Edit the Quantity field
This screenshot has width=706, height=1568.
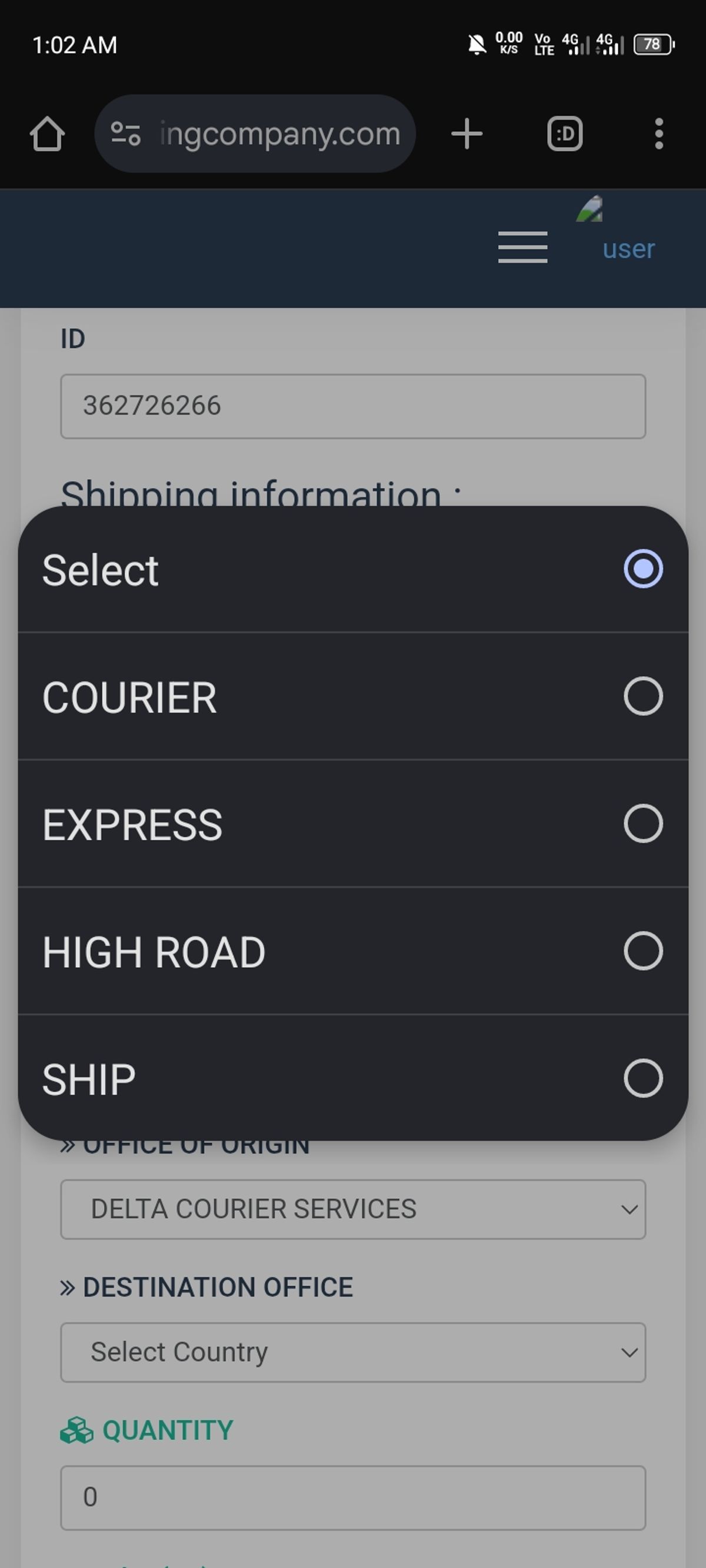(352, 1497)
